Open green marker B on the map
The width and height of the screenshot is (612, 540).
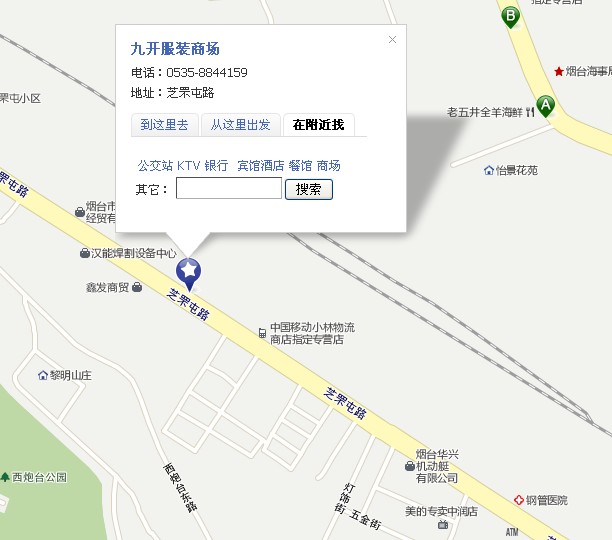point(511,17)
